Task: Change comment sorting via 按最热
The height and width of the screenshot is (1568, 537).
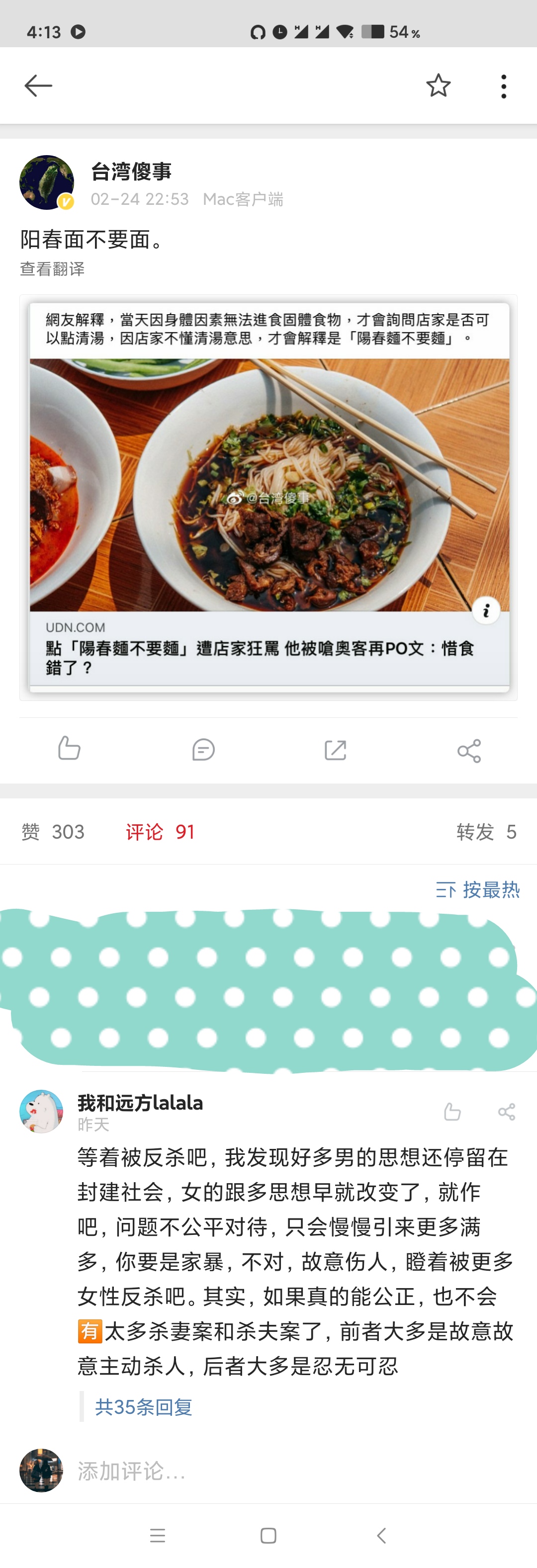Action: (x=478, y=890)
